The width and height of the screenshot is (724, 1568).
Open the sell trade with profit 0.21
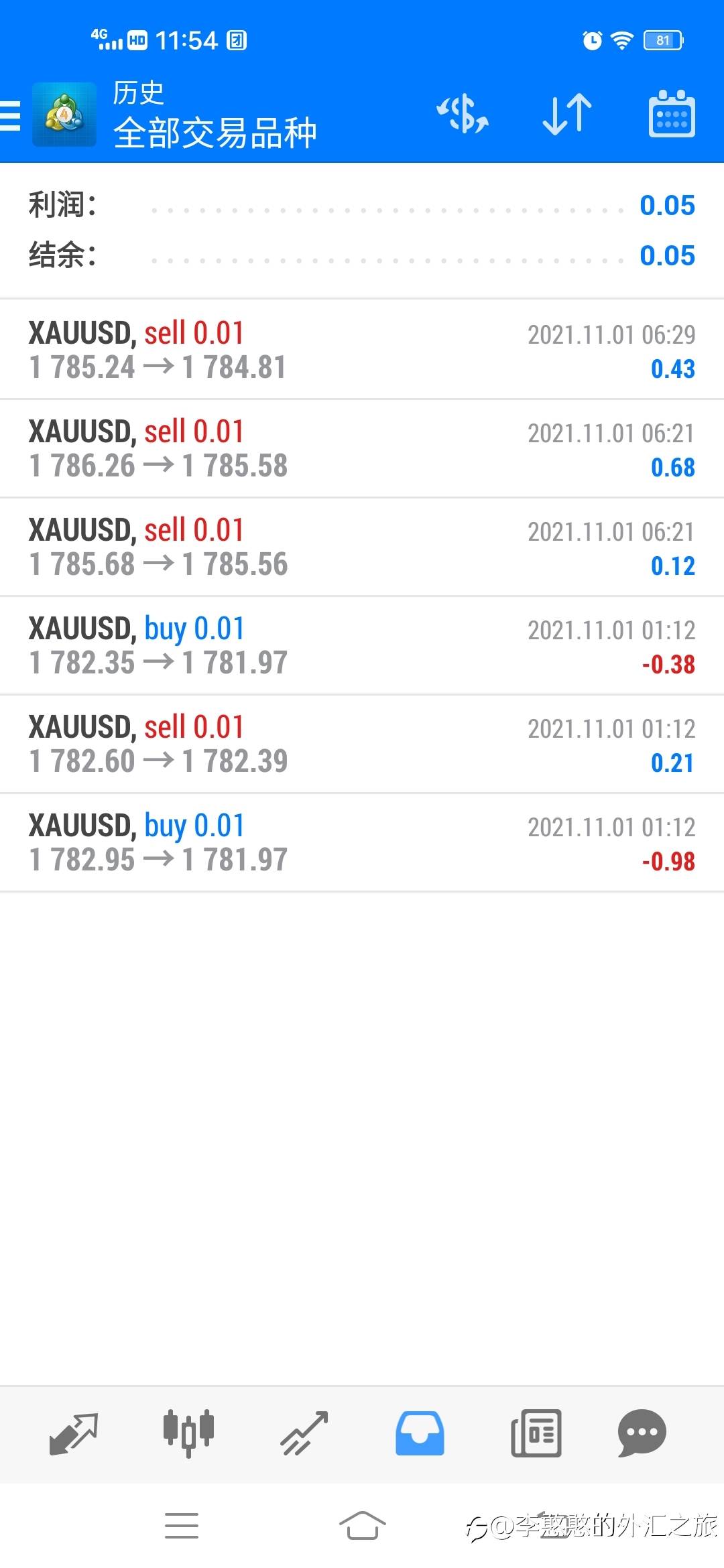click(x=362, y=744)
